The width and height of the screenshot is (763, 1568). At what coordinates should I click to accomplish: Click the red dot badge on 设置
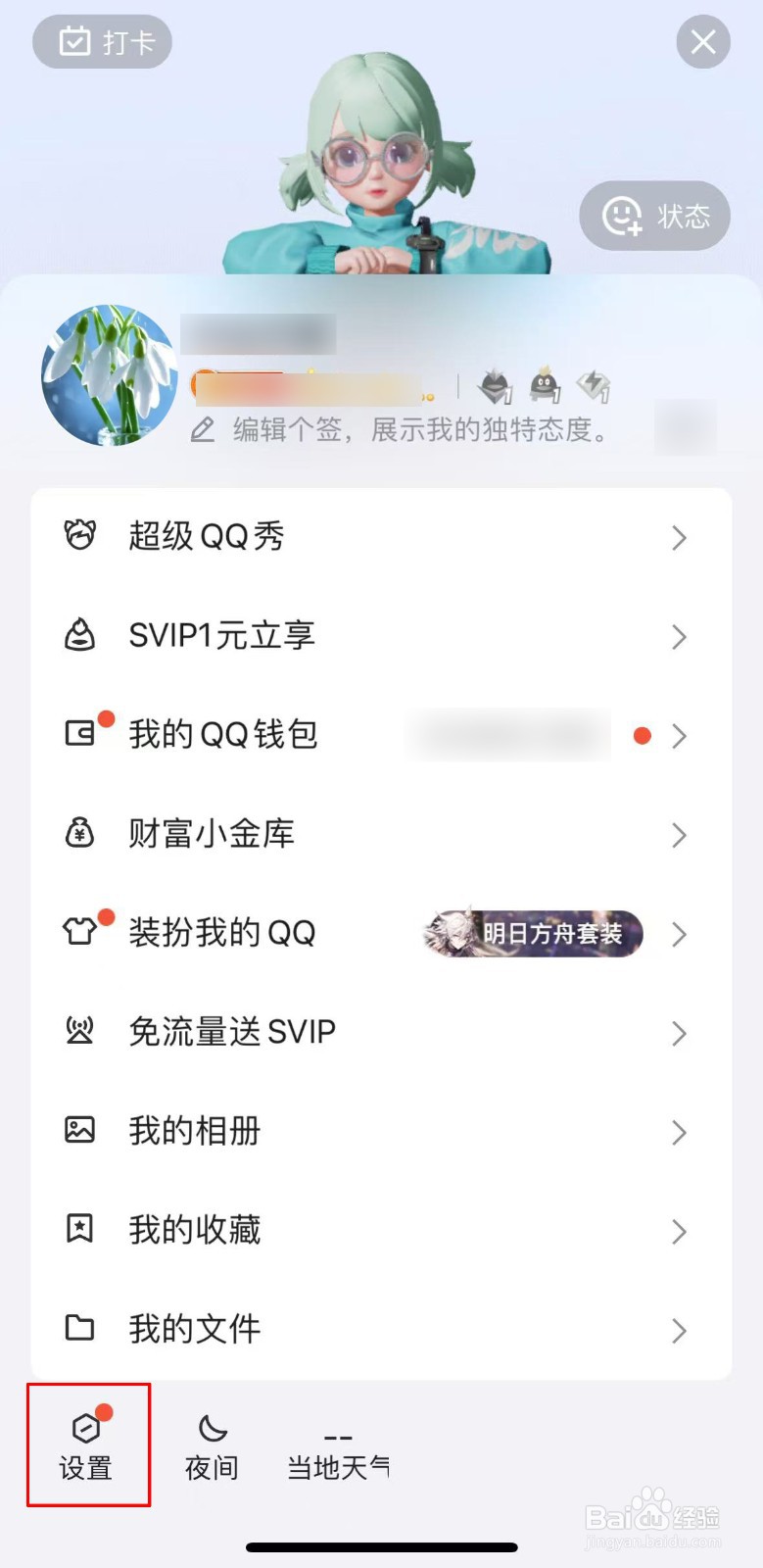[105, 1411]
